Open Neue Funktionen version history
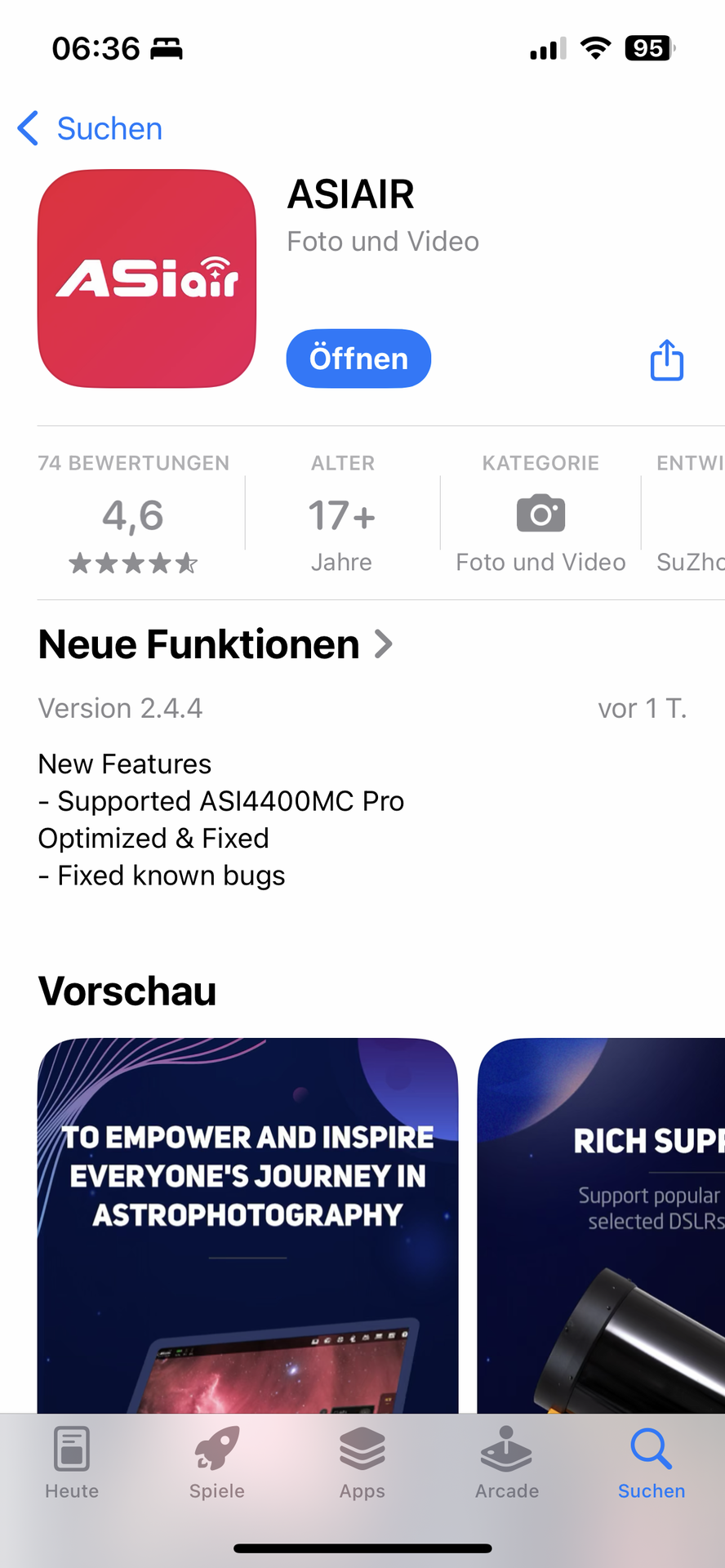Screen dimensions: 725x1568 216,644
